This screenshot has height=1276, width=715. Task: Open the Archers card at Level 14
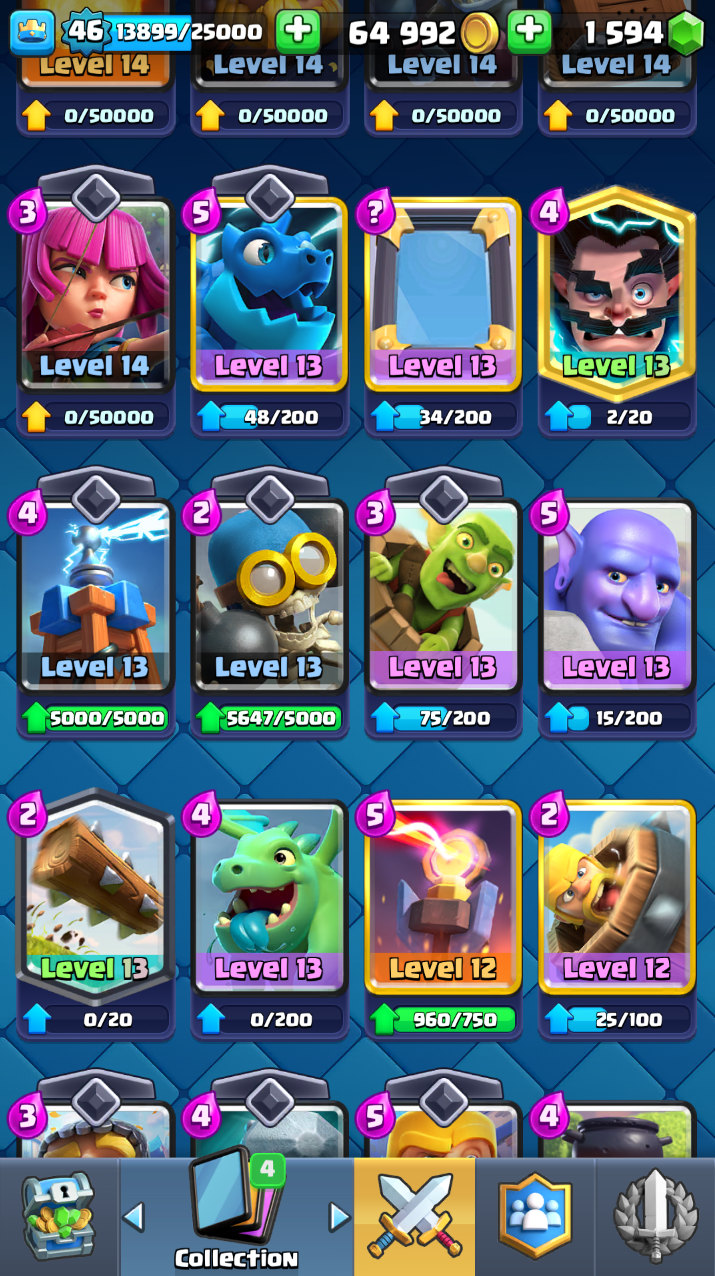click(96, 300)
